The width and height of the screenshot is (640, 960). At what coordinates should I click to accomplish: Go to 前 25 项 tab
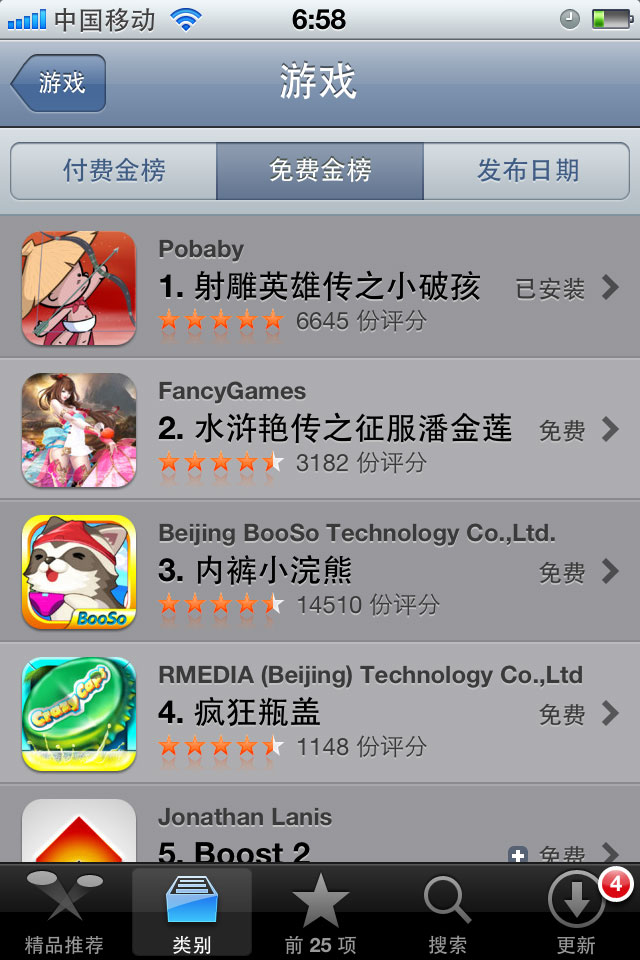tap(320, 914)
